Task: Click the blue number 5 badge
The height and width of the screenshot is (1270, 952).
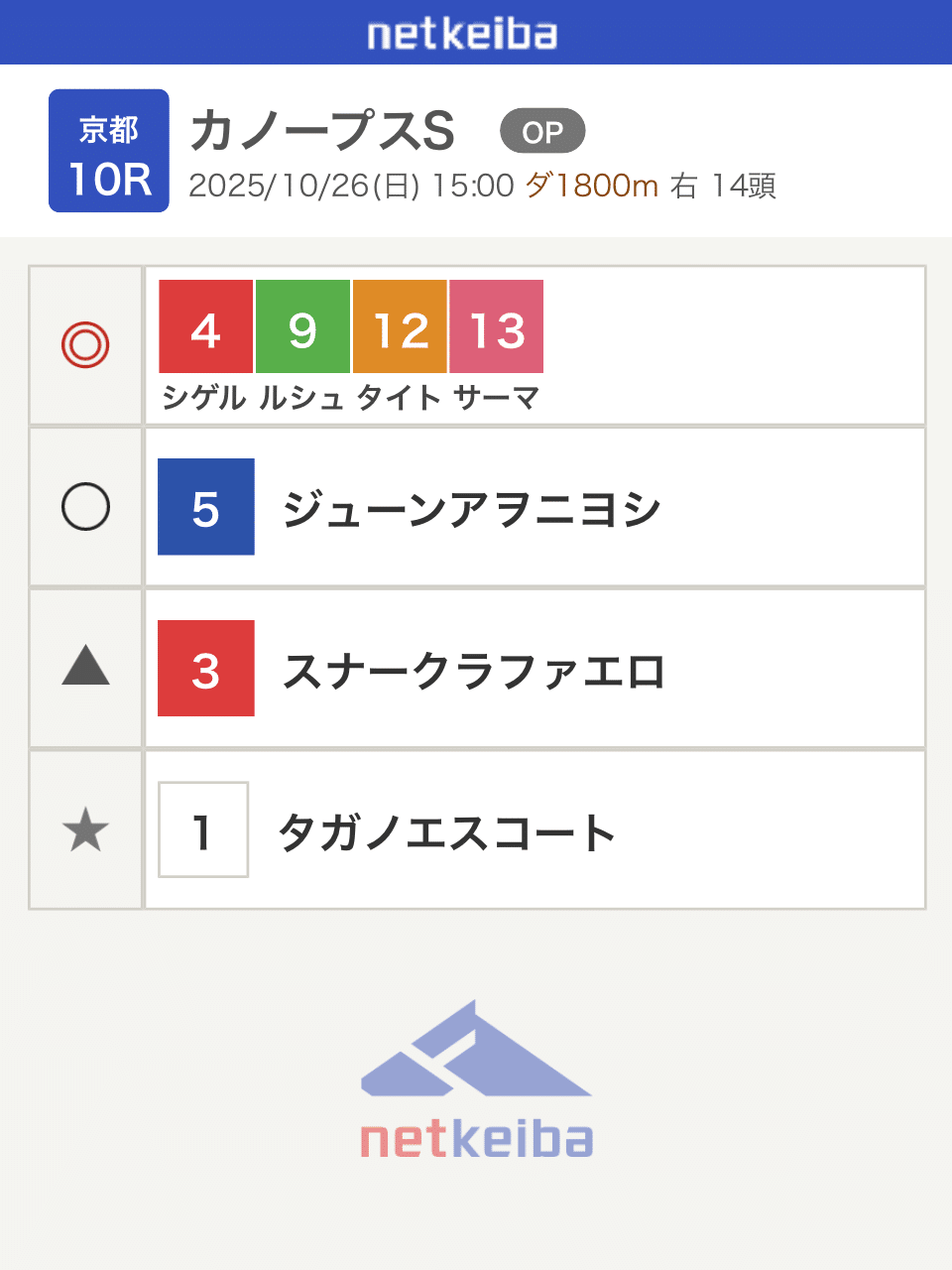Action: point(205,507)
